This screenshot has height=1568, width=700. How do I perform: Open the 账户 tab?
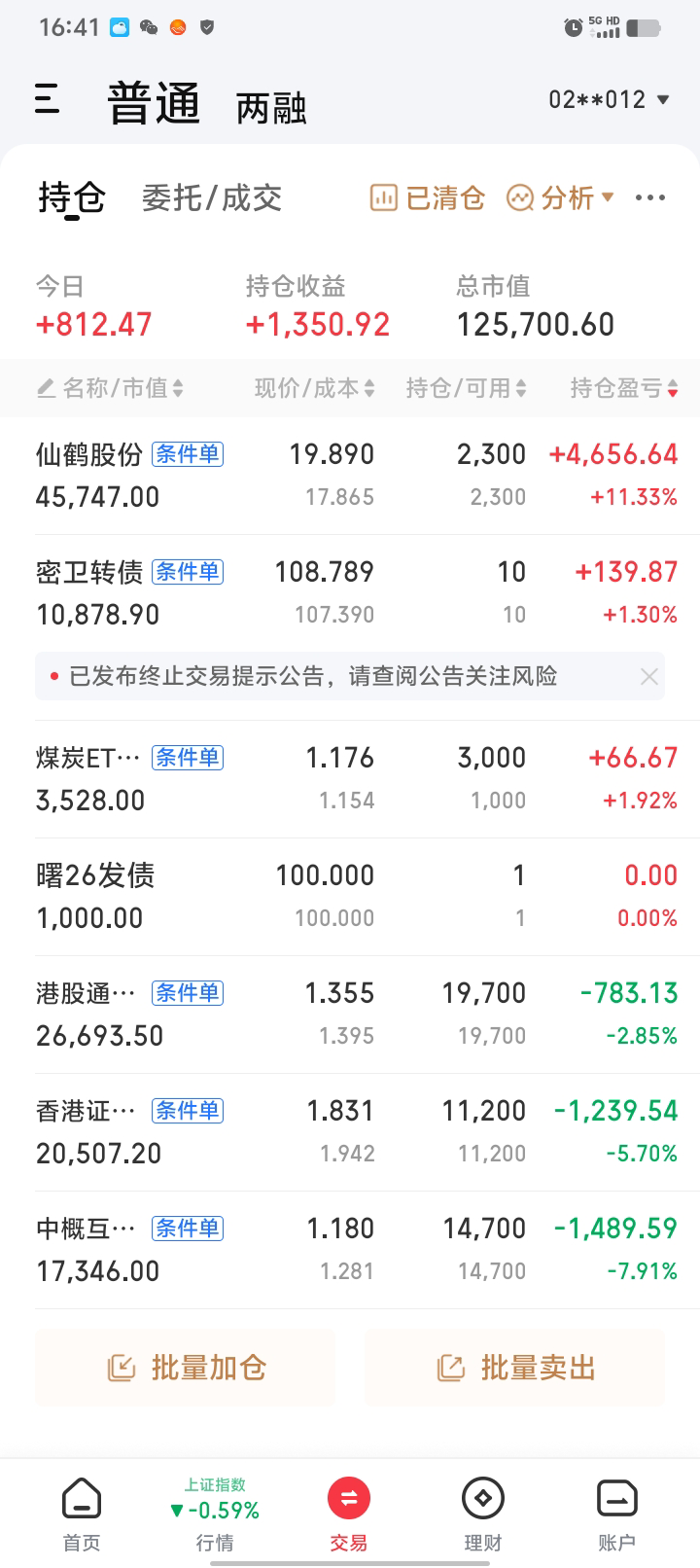point(616,1515)
